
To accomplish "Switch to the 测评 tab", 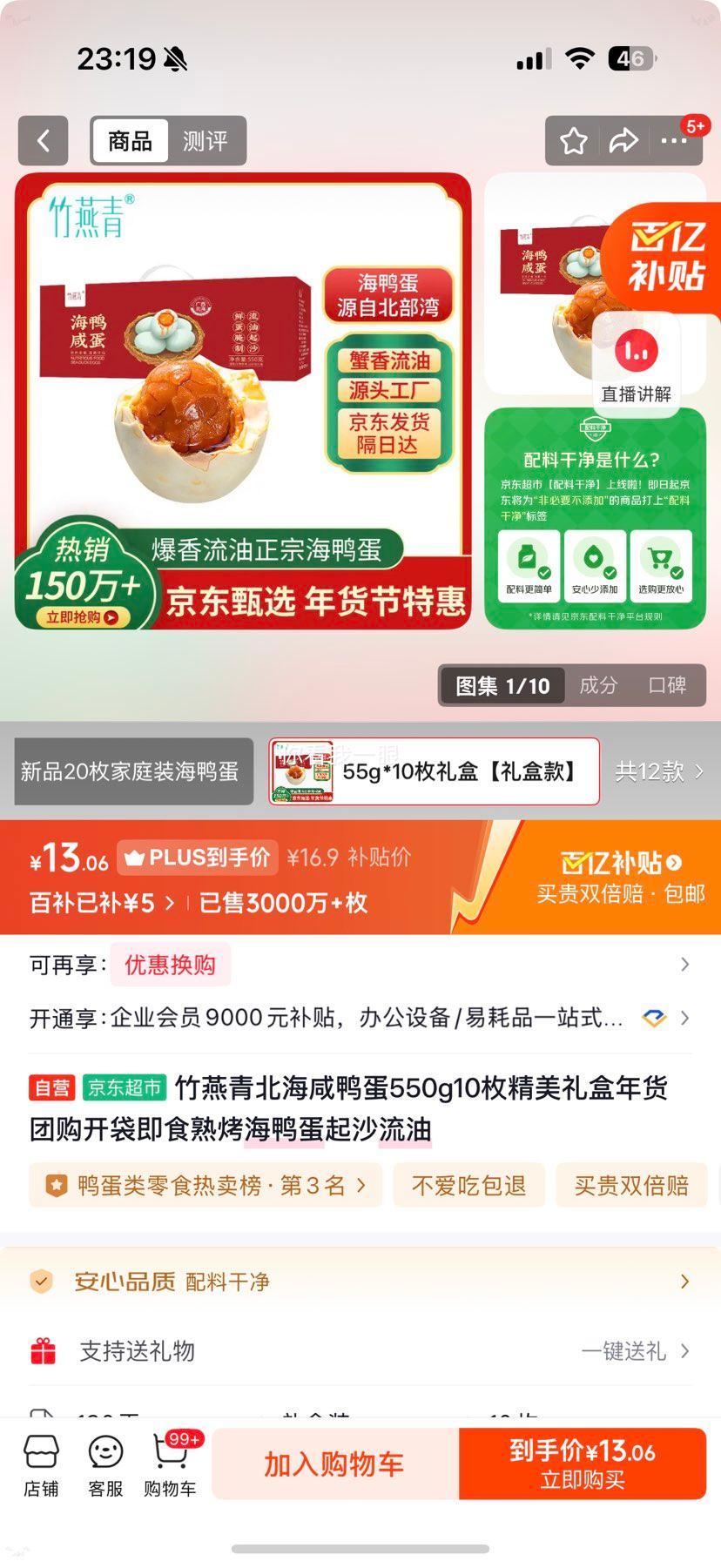I will point(206,141).
